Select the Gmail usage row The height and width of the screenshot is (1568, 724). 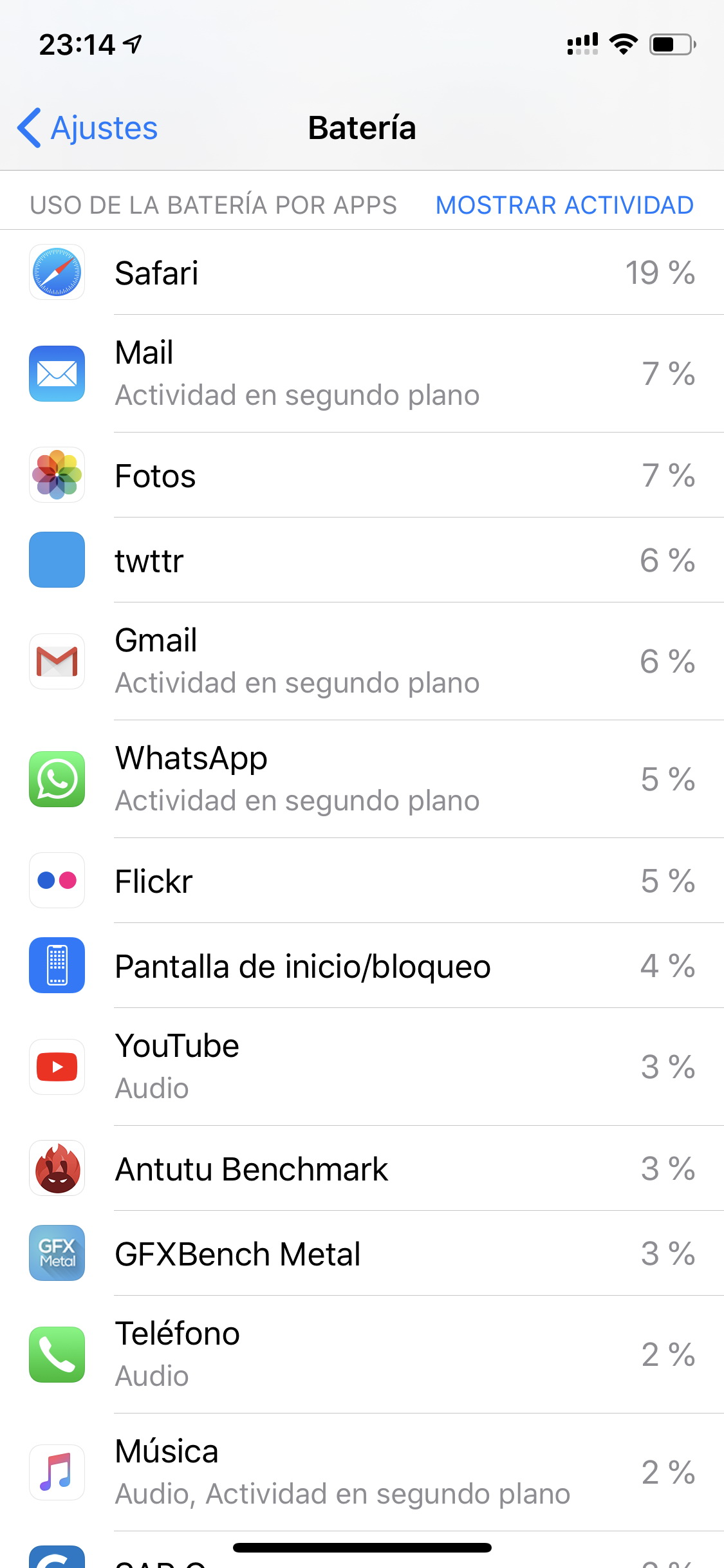click(362, 661)
